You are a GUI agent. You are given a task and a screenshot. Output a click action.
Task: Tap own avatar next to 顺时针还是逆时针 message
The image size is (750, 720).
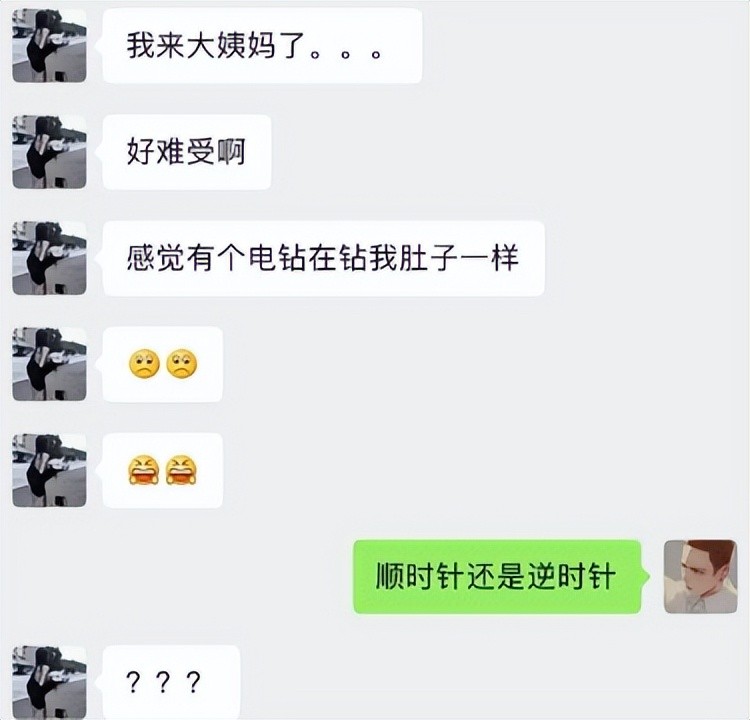tap(700, 577)
